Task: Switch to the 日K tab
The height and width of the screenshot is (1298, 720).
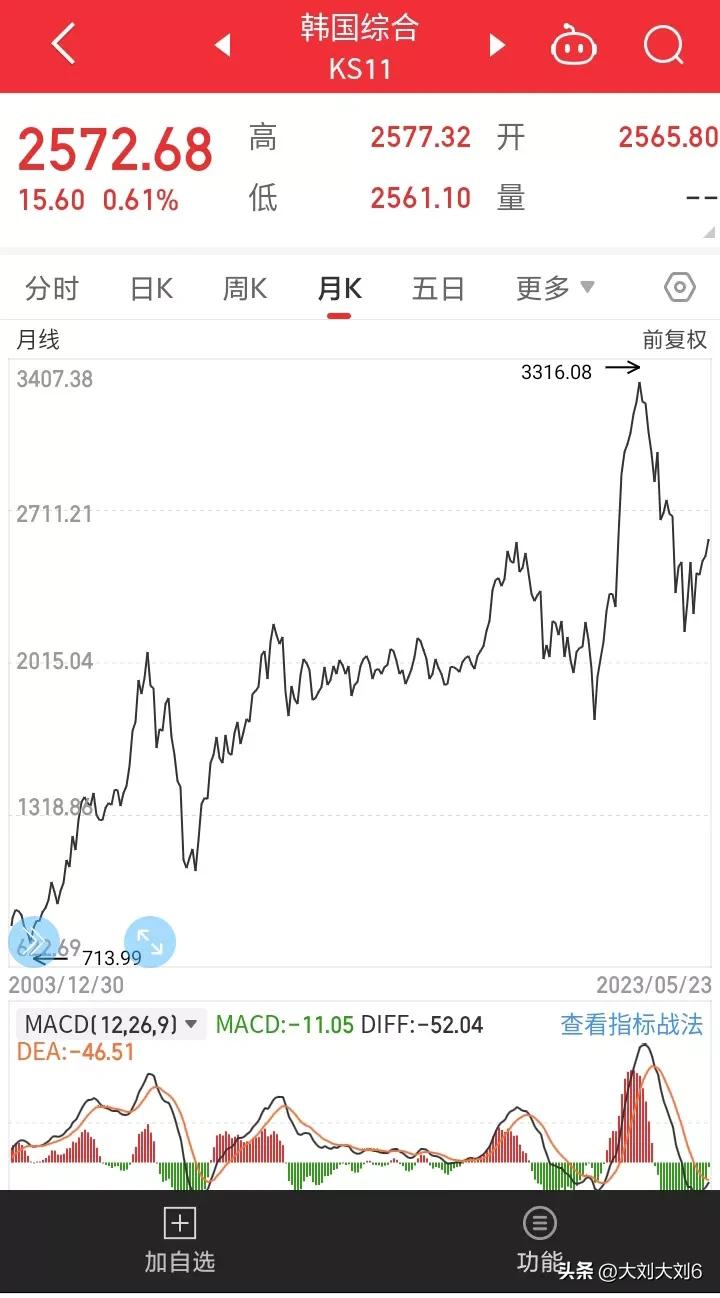Action: click(150, 287)
